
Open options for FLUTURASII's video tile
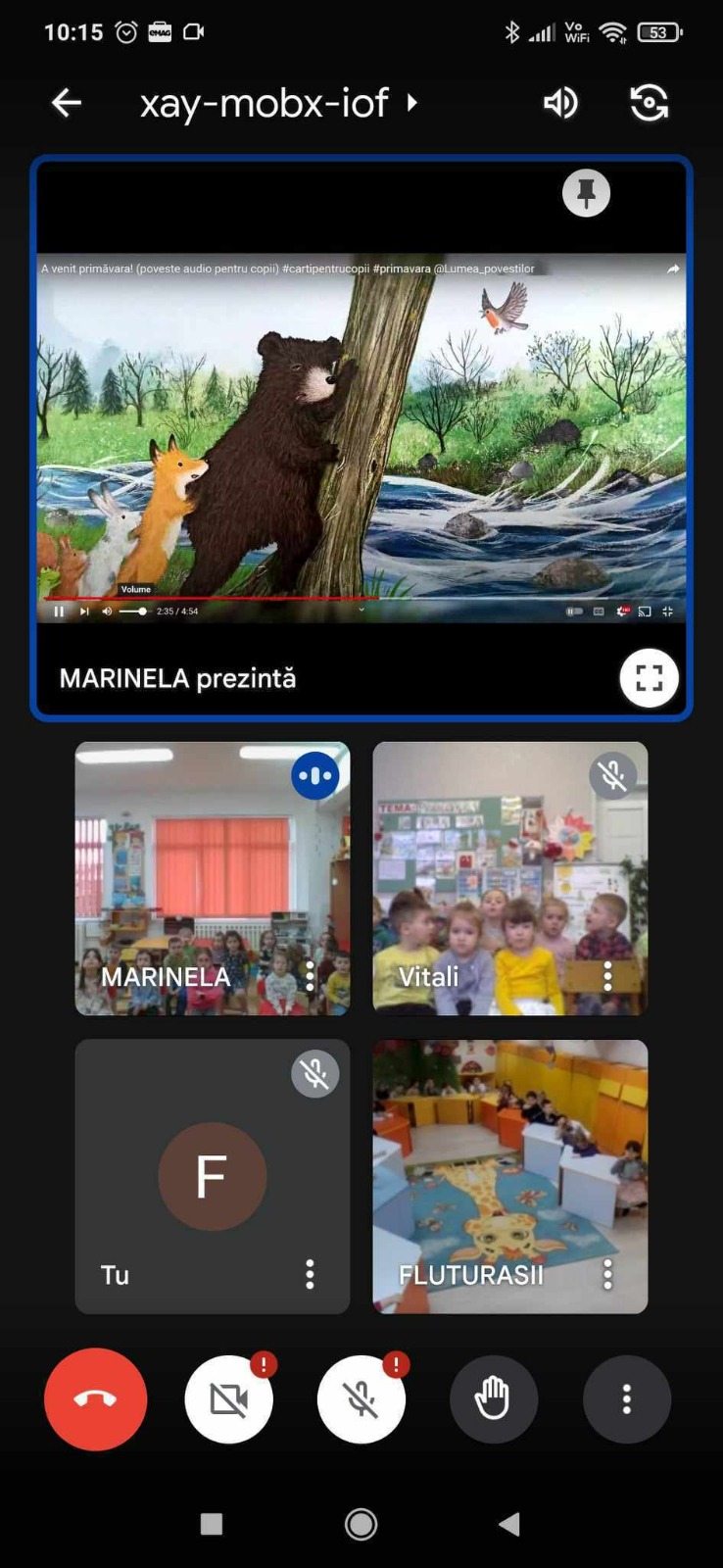tap(607, 1273)
